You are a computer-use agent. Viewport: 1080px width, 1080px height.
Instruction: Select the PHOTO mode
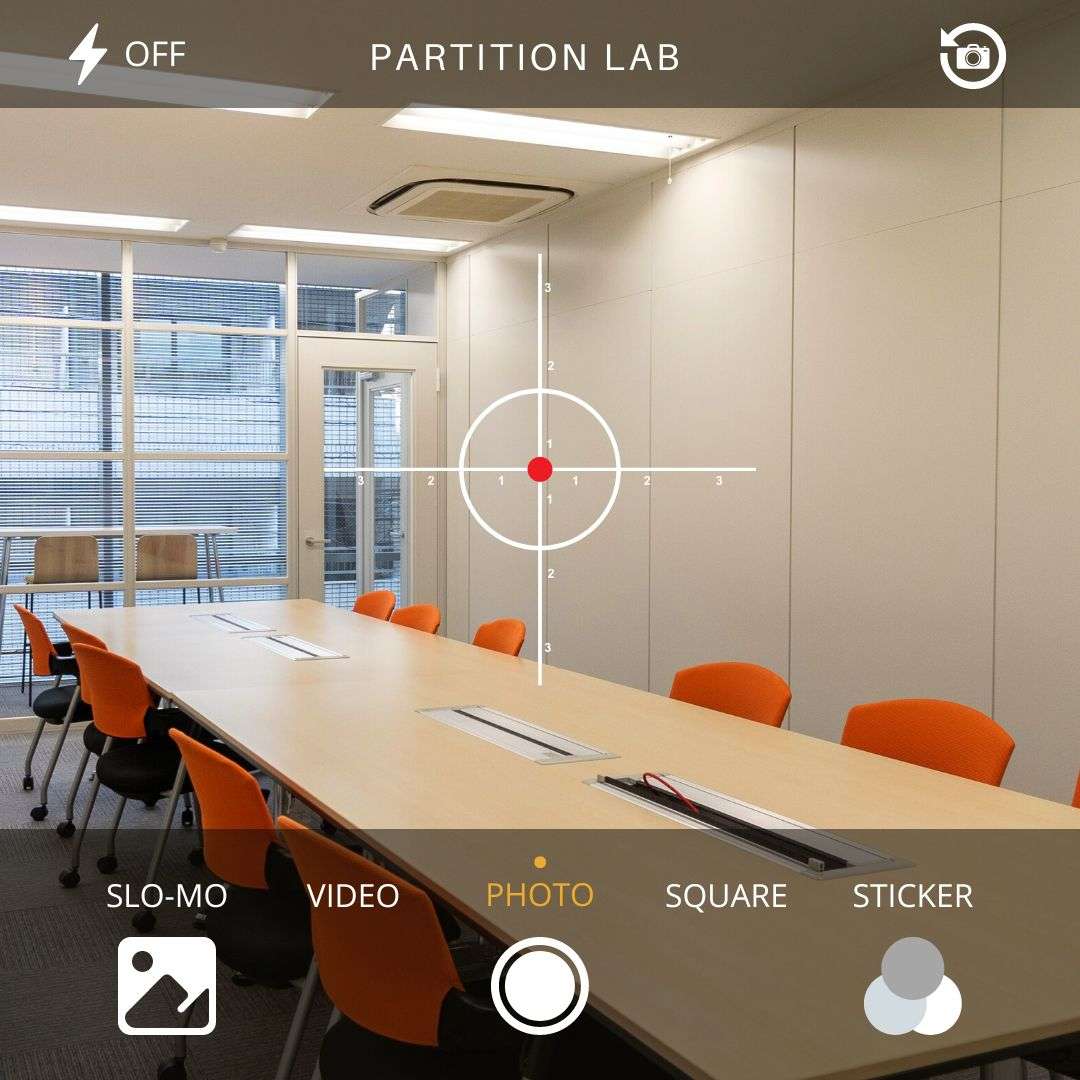point(540,894)
